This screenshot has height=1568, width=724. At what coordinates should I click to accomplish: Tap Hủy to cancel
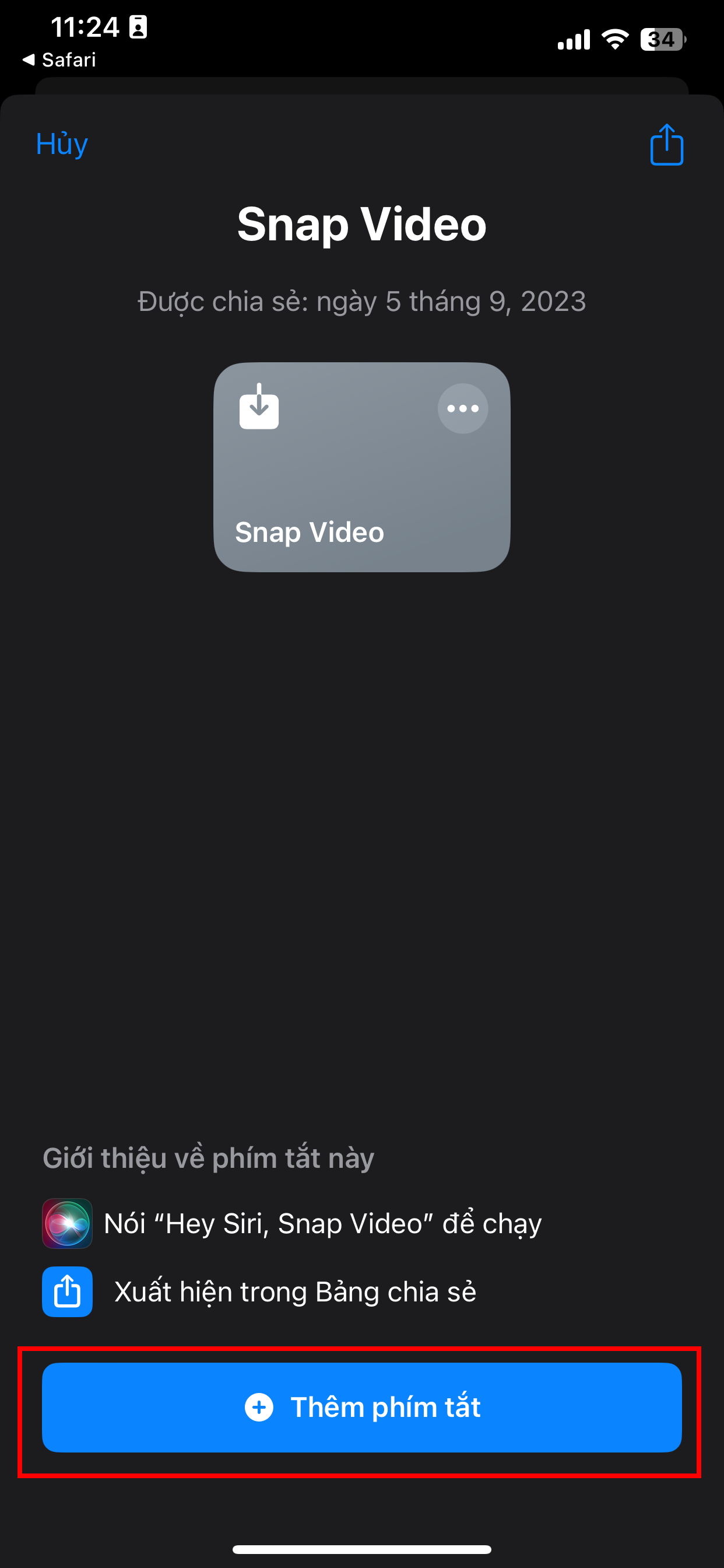(x=60, y=143)
